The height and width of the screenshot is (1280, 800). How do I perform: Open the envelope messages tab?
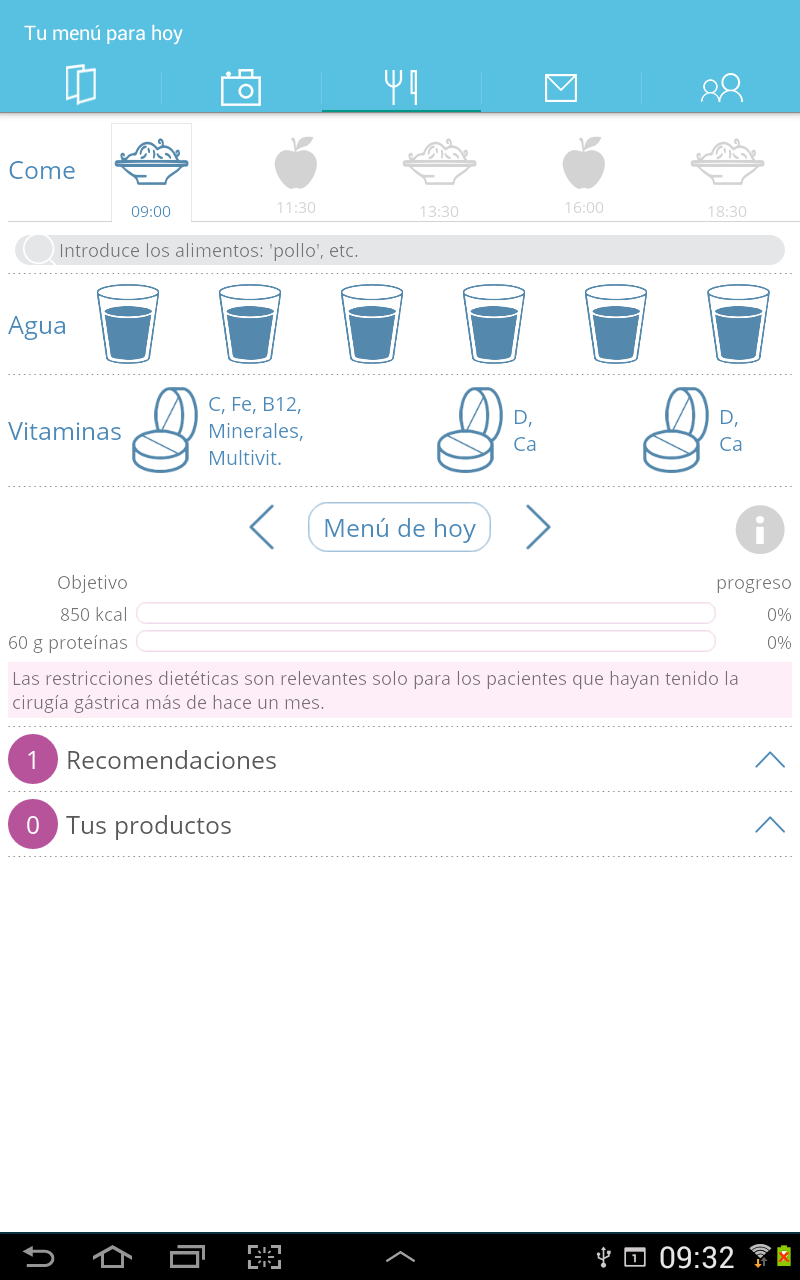560,87
